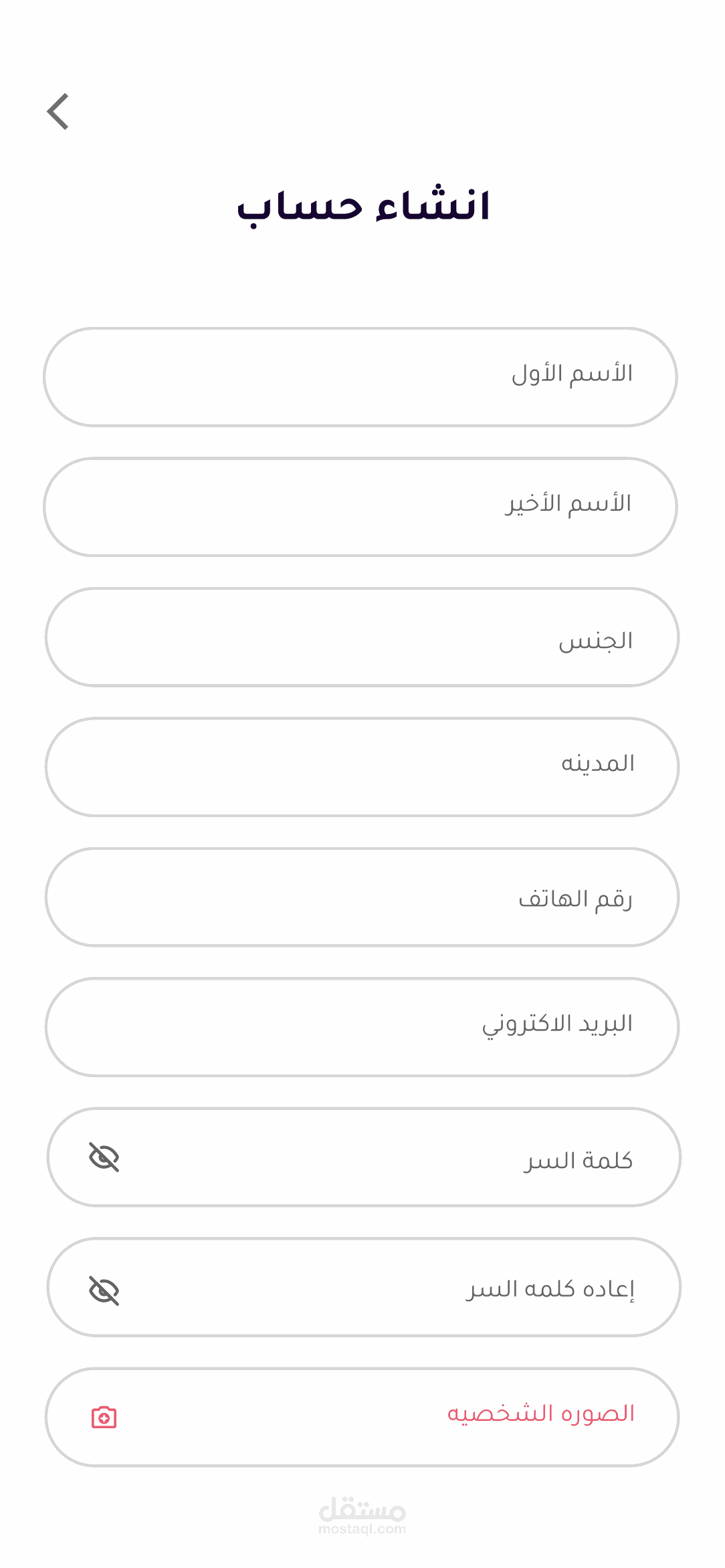Image resolution: width=725 pixels, height=1568 pixels.
Task: Focus the البريد الاكتروني (email) field
Action: (x=361, y=1026)
